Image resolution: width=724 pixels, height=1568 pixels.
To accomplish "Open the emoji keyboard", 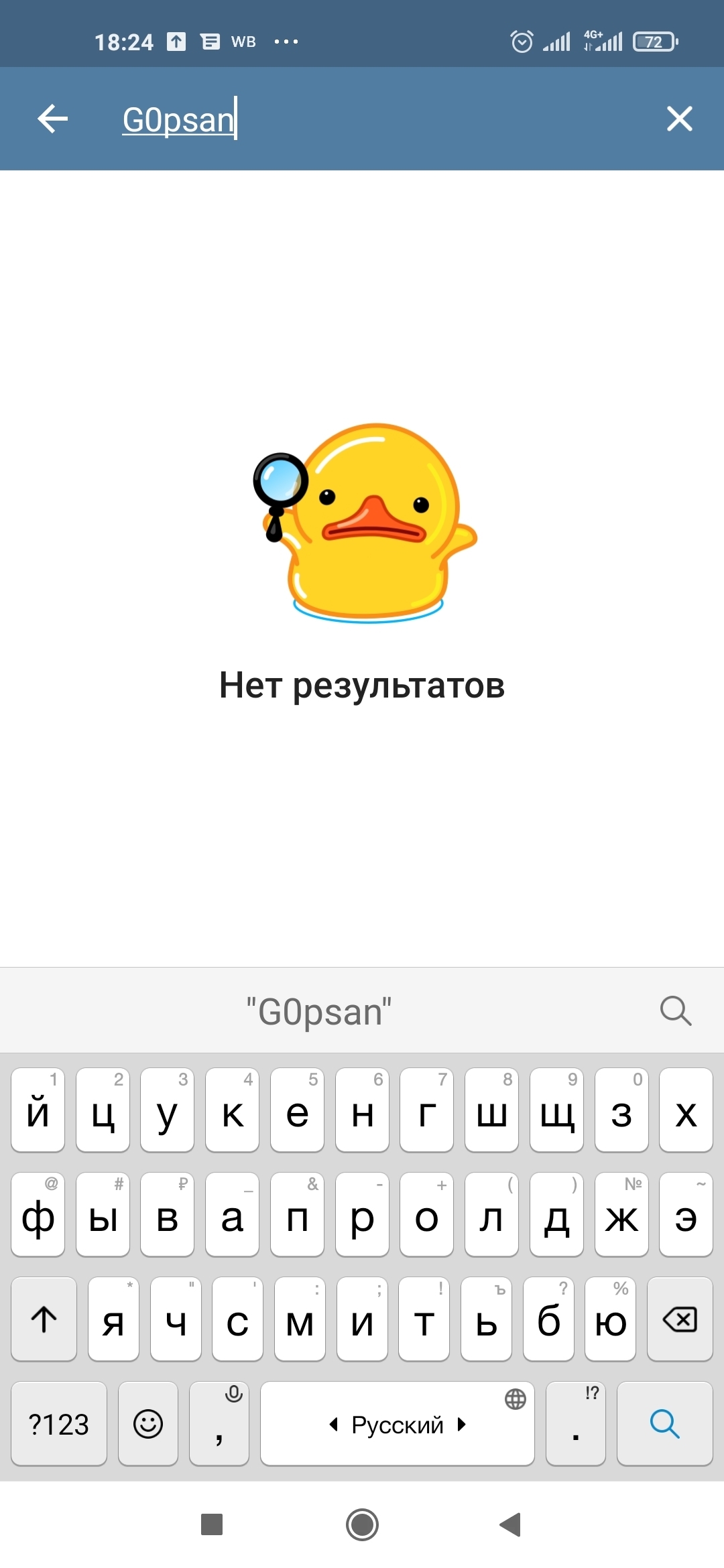I will (x=148, y=1424).
